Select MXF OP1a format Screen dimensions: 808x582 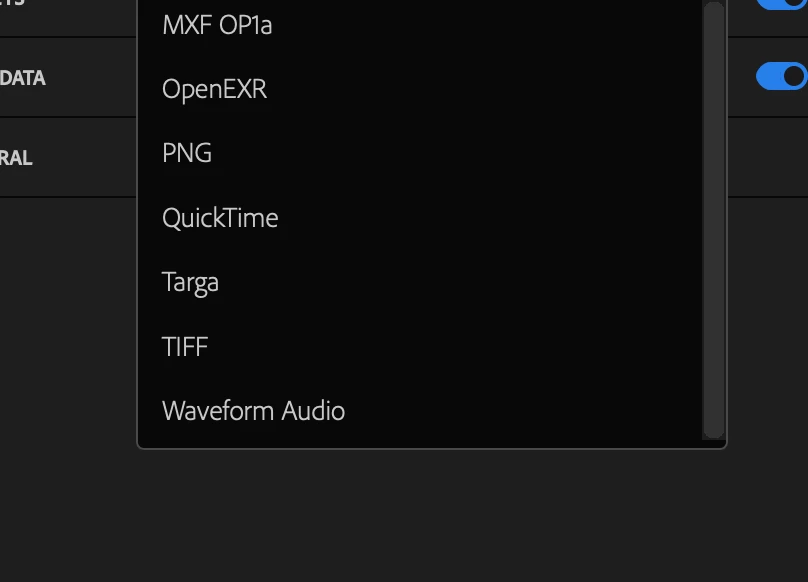(217, 25)
